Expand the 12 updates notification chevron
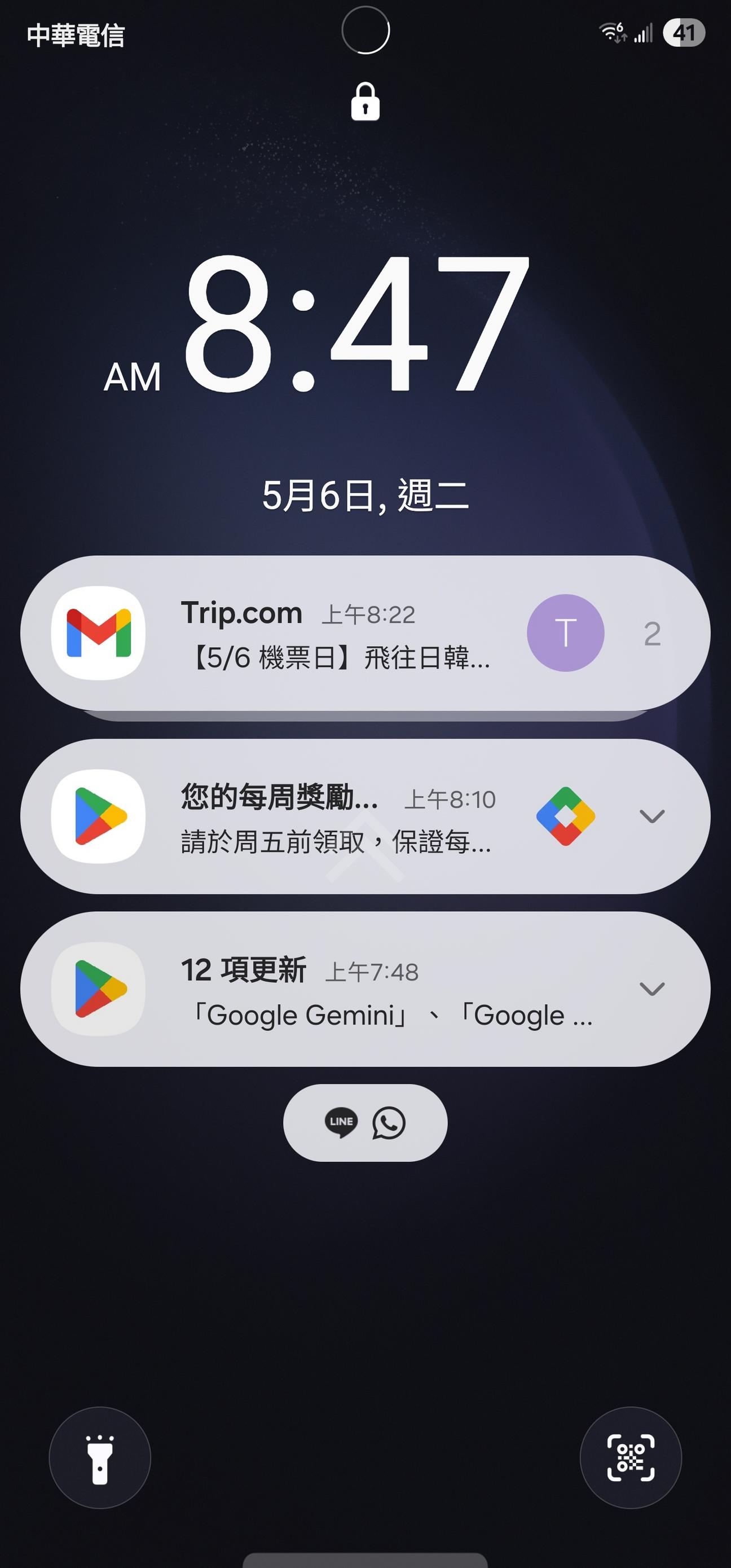 click(652, 989)
